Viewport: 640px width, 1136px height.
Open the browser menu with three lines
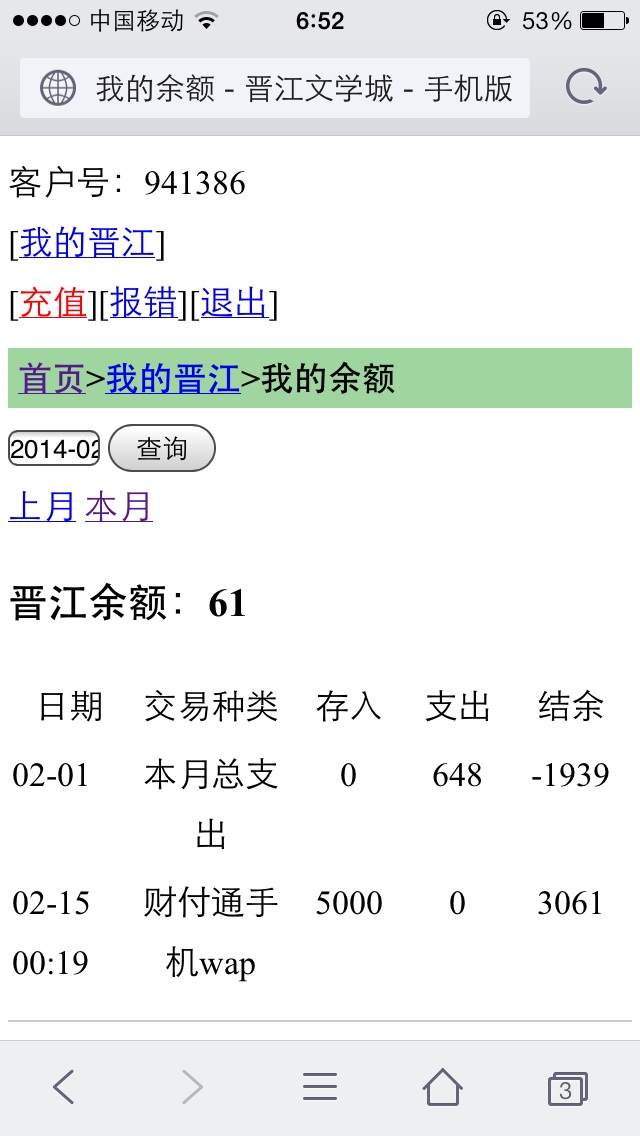[320, 1087]
